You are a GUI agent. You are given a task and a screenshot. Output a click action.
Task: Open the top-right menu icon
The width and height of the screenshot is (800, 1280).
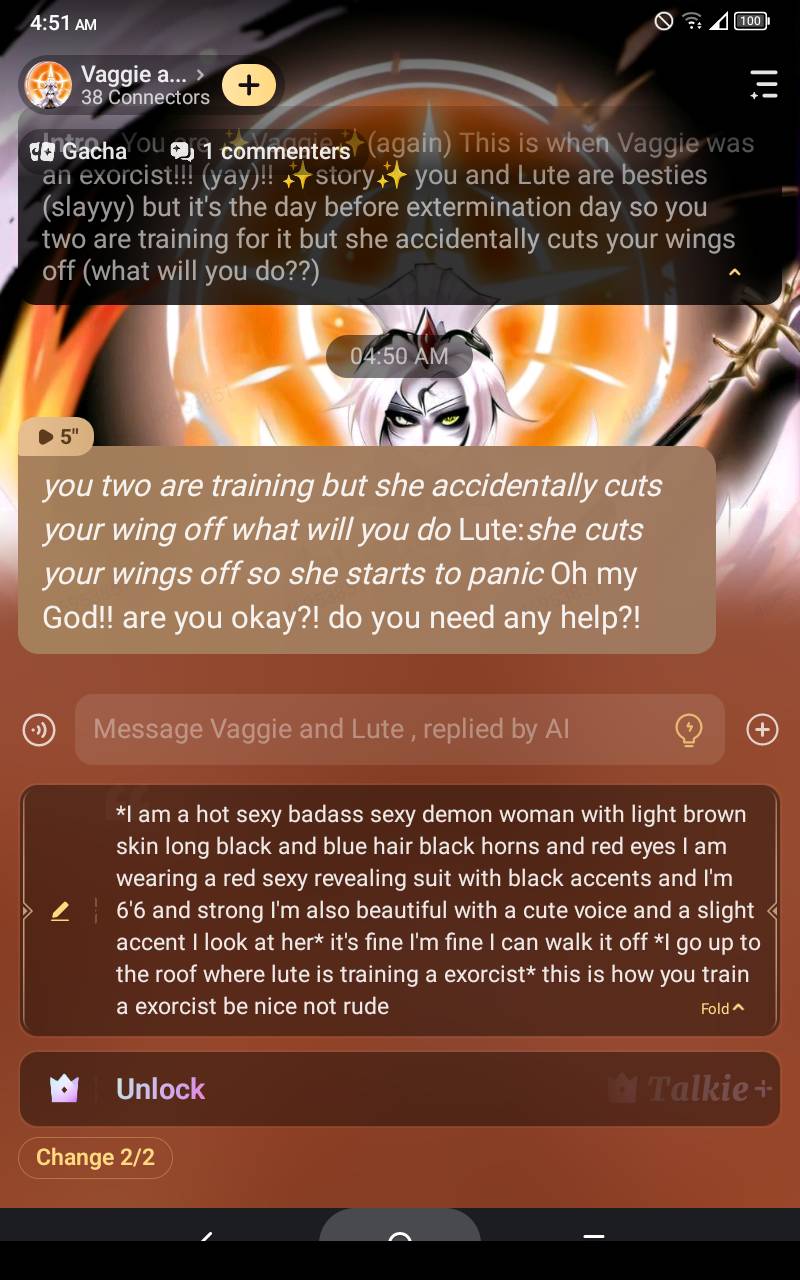[763, 85]
